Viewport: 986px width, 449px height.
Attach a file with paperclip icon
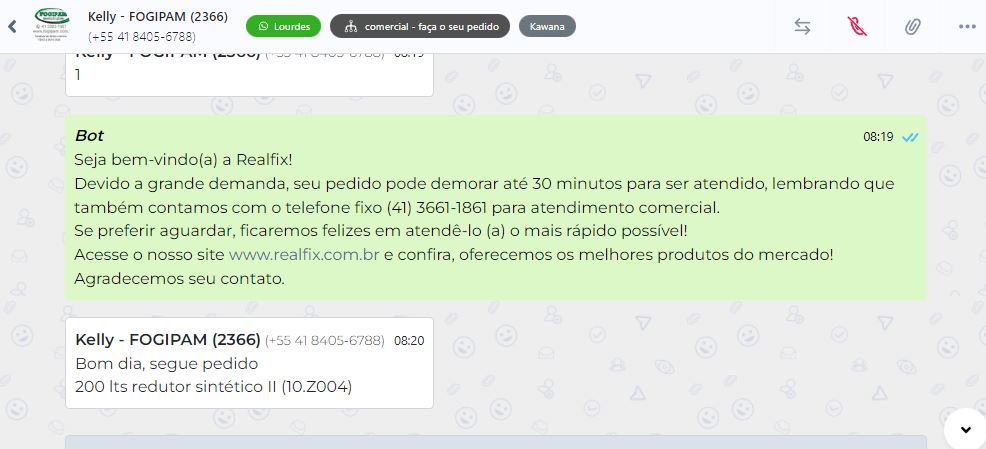(912, 26)
